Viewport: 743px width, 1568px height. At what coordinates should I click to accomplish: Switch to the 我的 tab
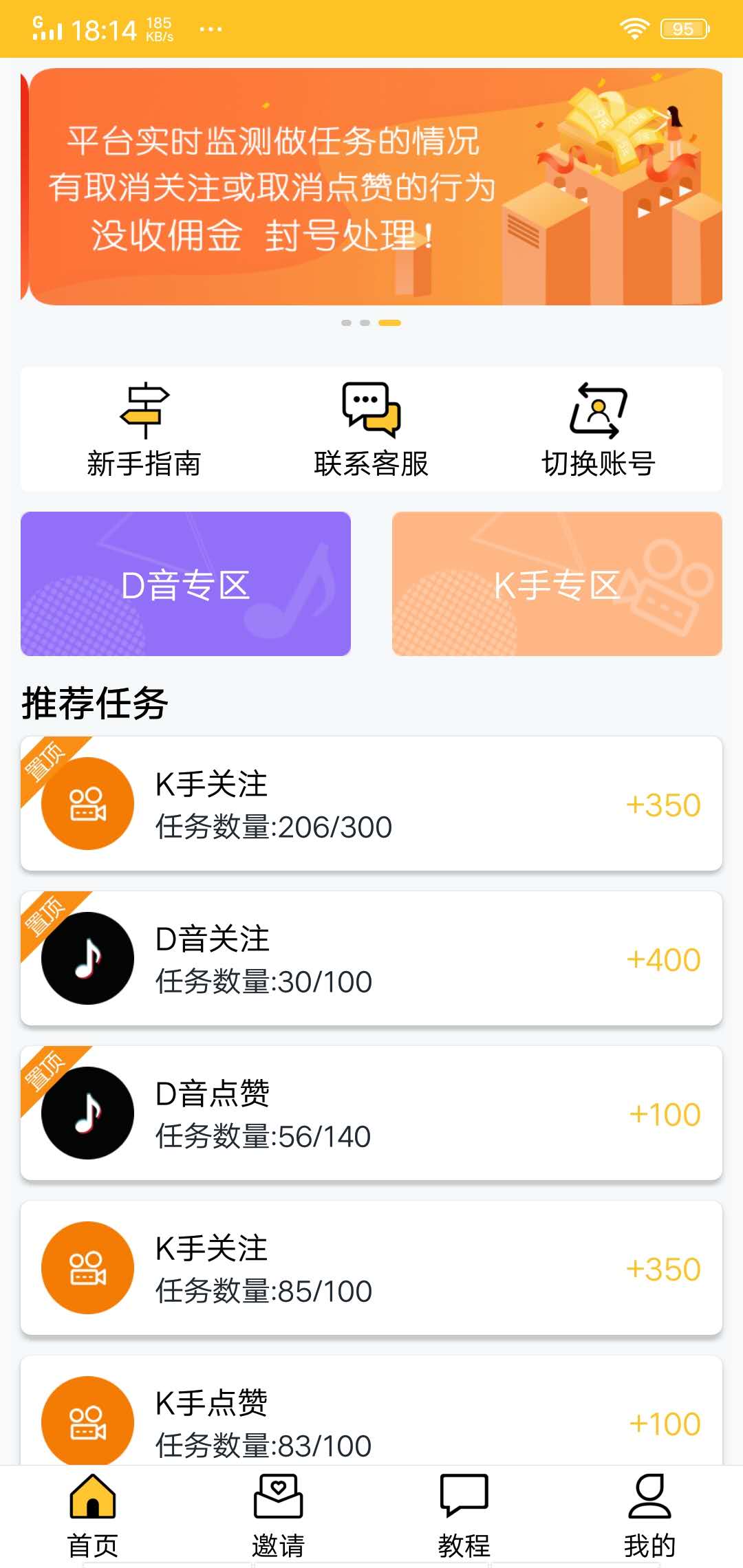[650, 1506]
